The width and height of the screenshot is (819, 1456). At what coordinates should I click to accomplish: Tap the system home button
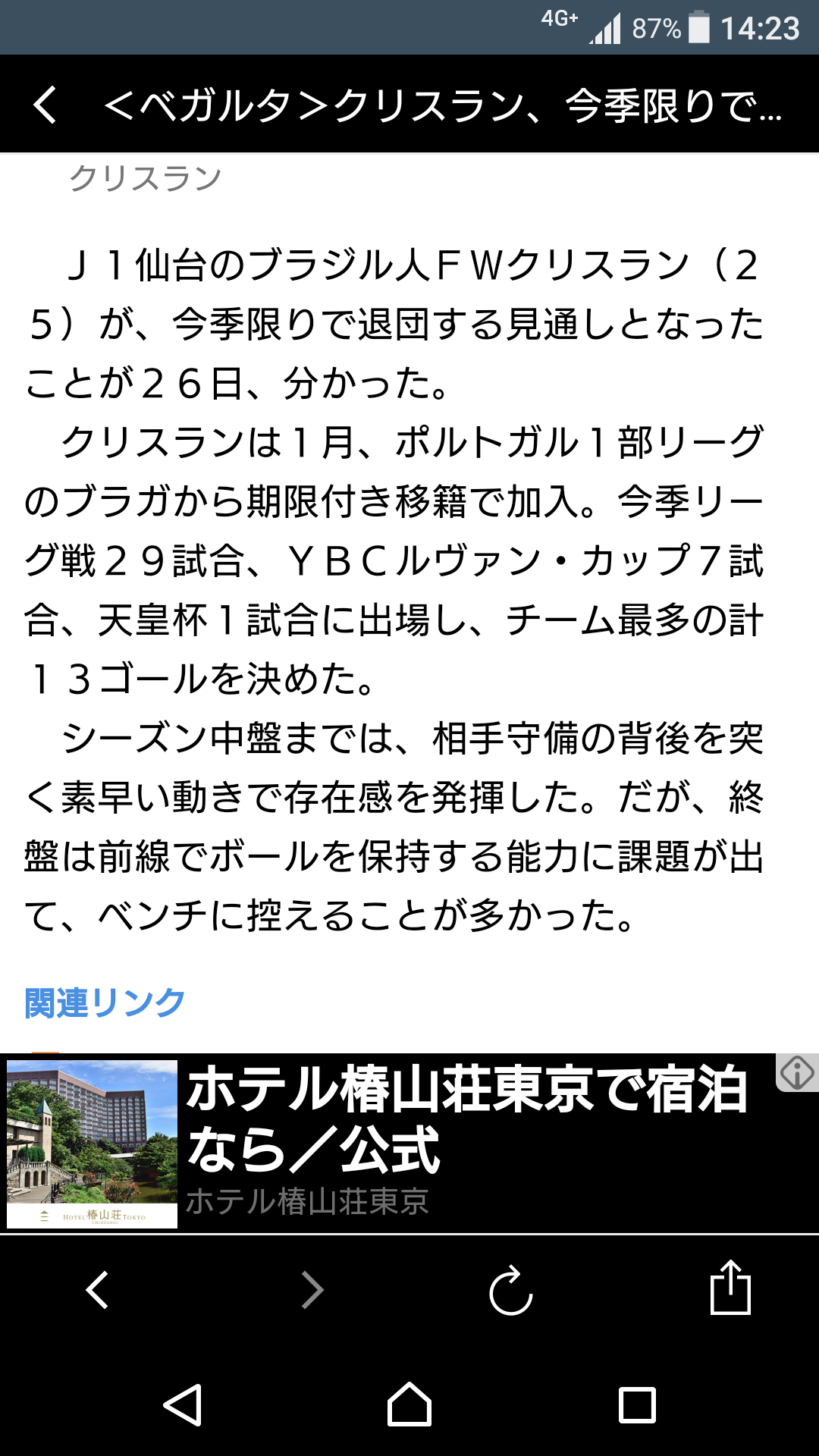click(x=409, y=1405)
